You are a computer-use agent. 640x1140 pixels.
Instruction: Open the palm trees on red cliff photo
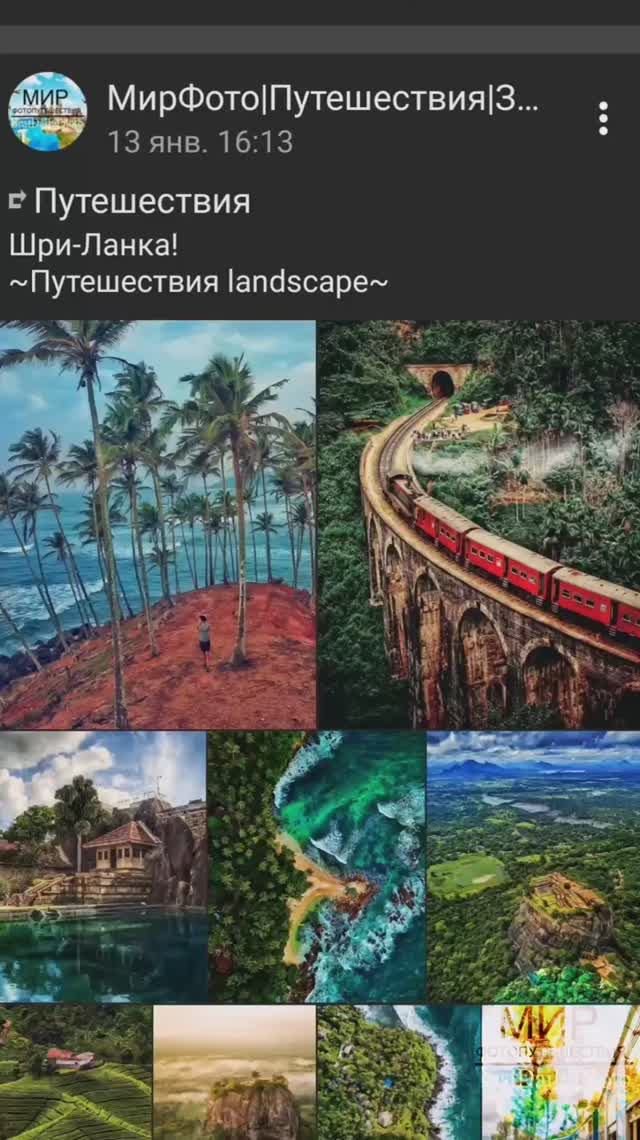click(157, 525)
